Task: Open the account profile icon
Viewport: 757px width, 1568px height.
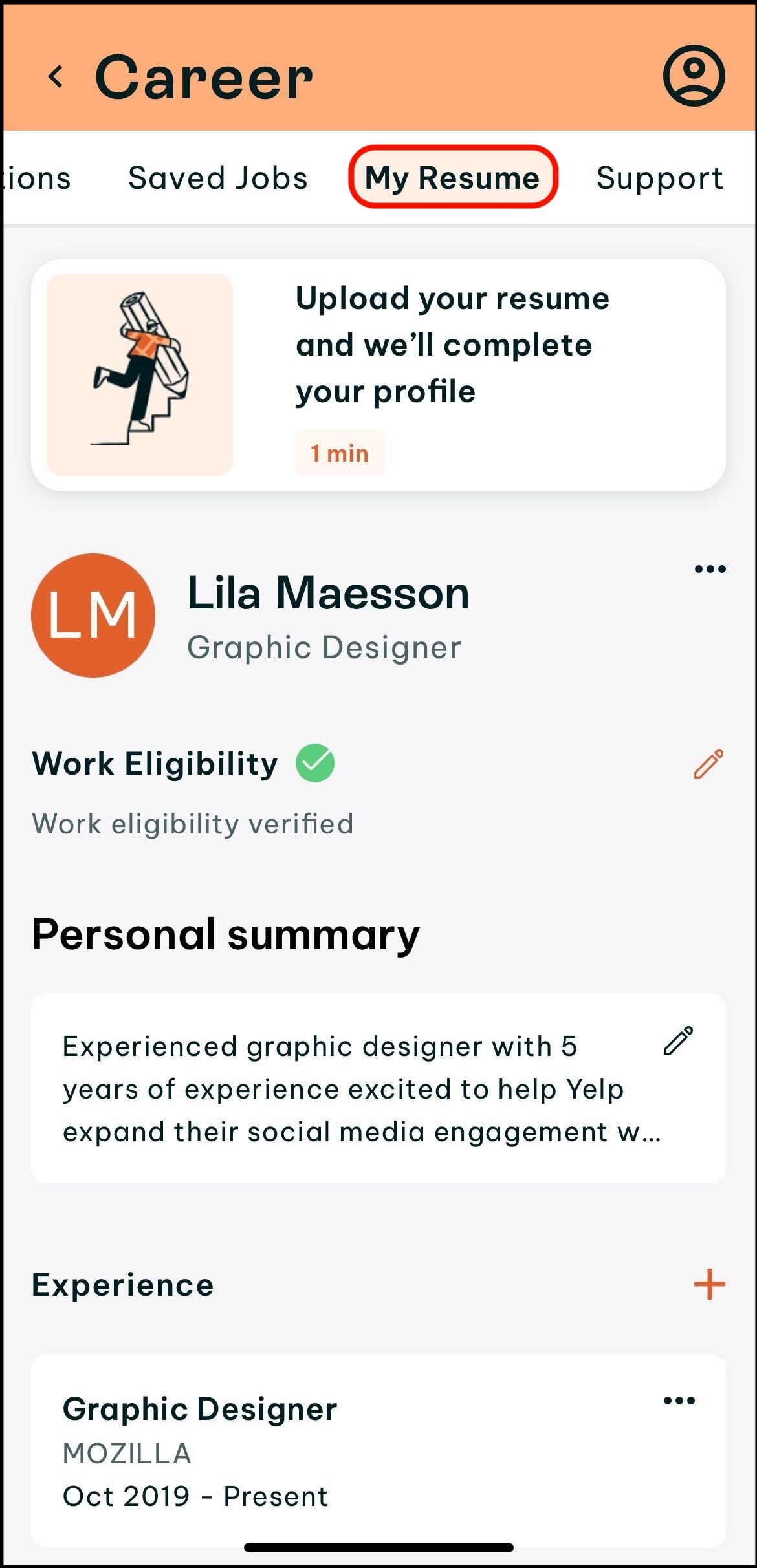Action: tap(694, 76)
